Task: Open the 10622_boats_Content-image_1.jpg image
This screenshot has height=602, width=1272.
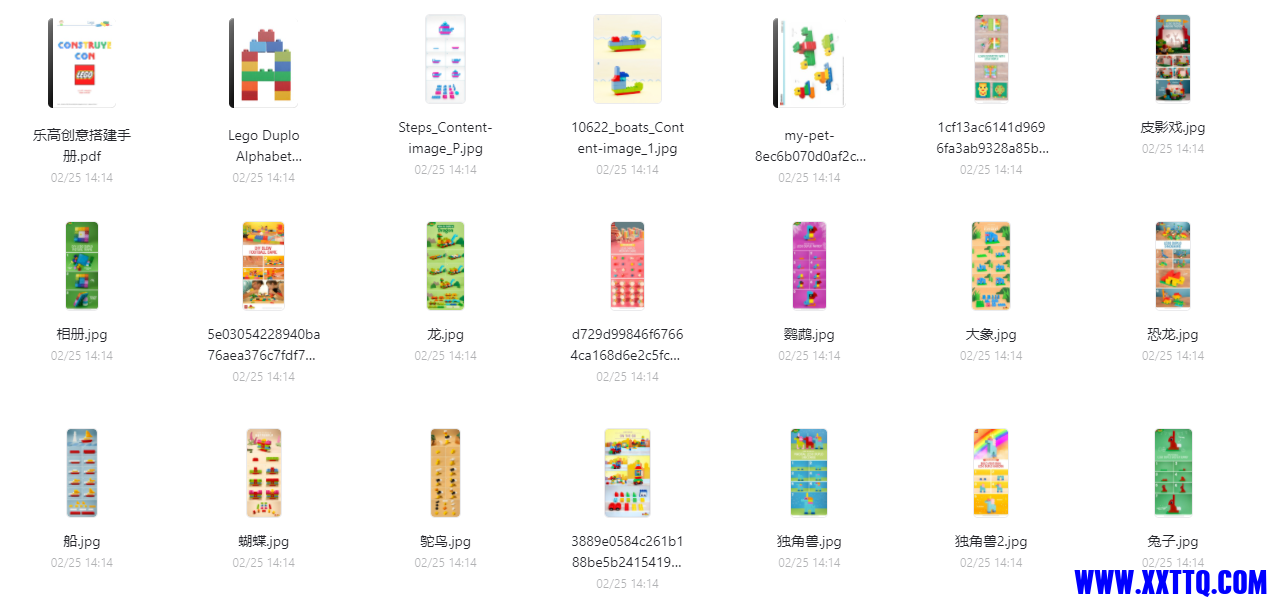Action: [627, 58]
